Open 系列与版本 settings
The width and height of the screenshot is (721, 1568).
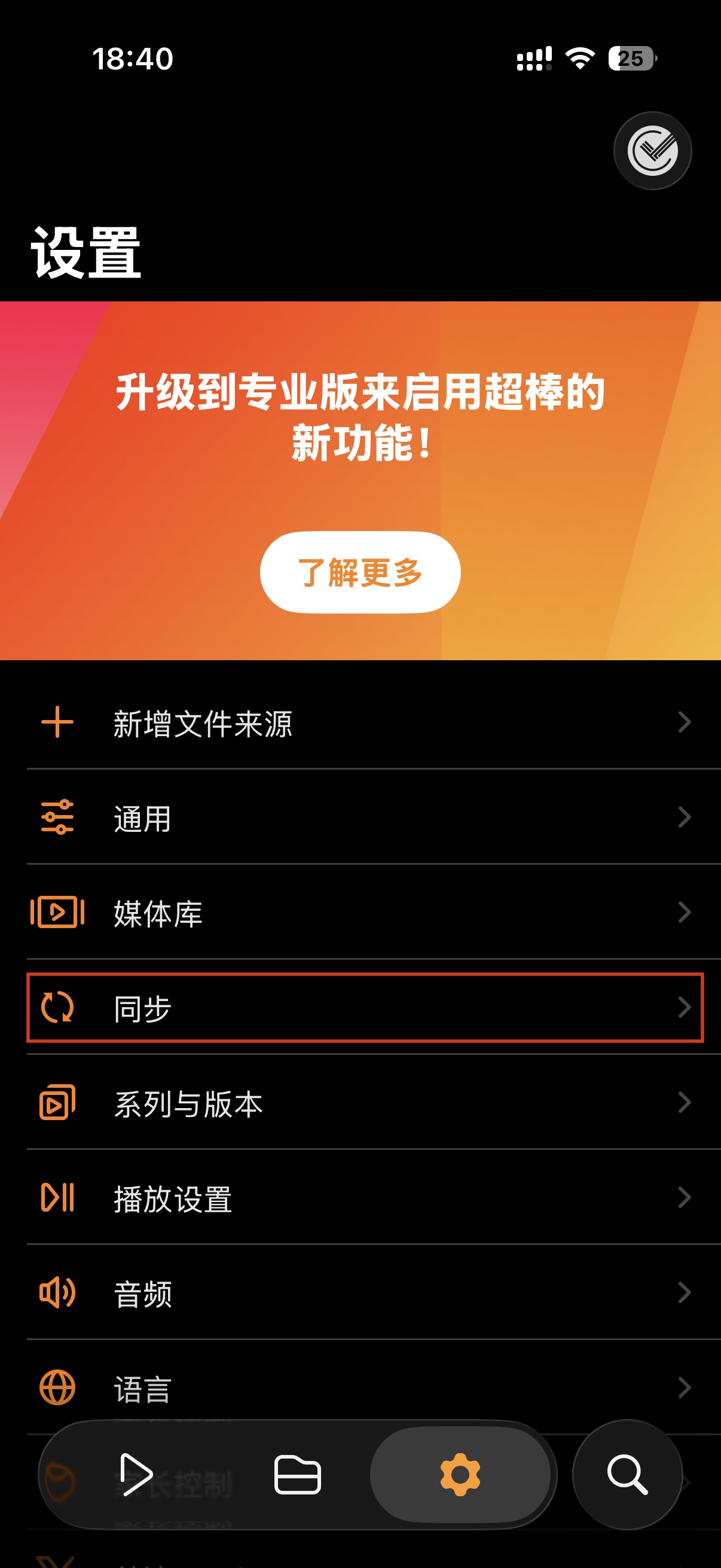(365, 1102)
